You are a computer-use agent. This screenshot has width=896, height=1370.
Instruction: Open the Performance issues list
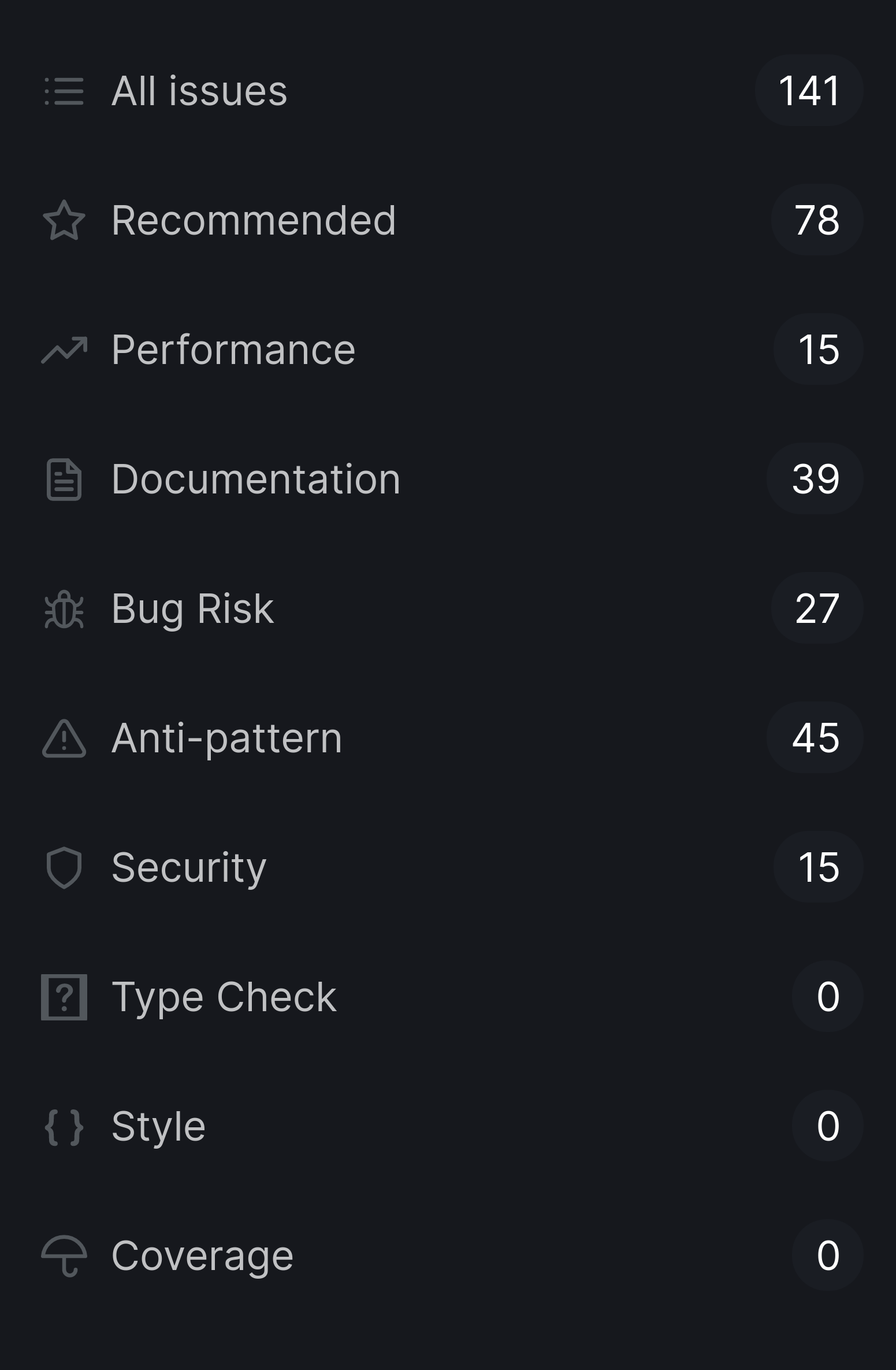click(x=233, y=350)
